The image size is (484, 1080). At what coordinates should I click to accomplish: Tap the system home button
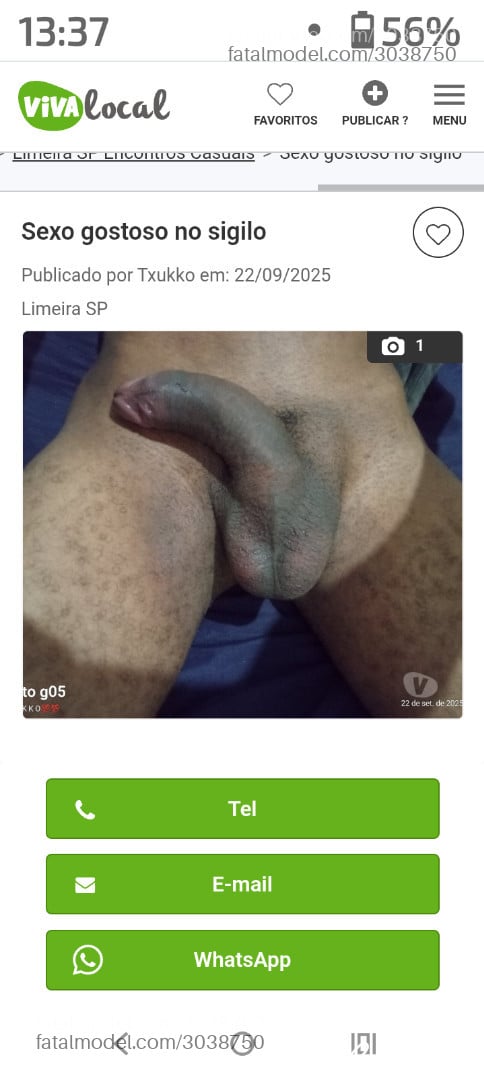[x=242, y=1043]
